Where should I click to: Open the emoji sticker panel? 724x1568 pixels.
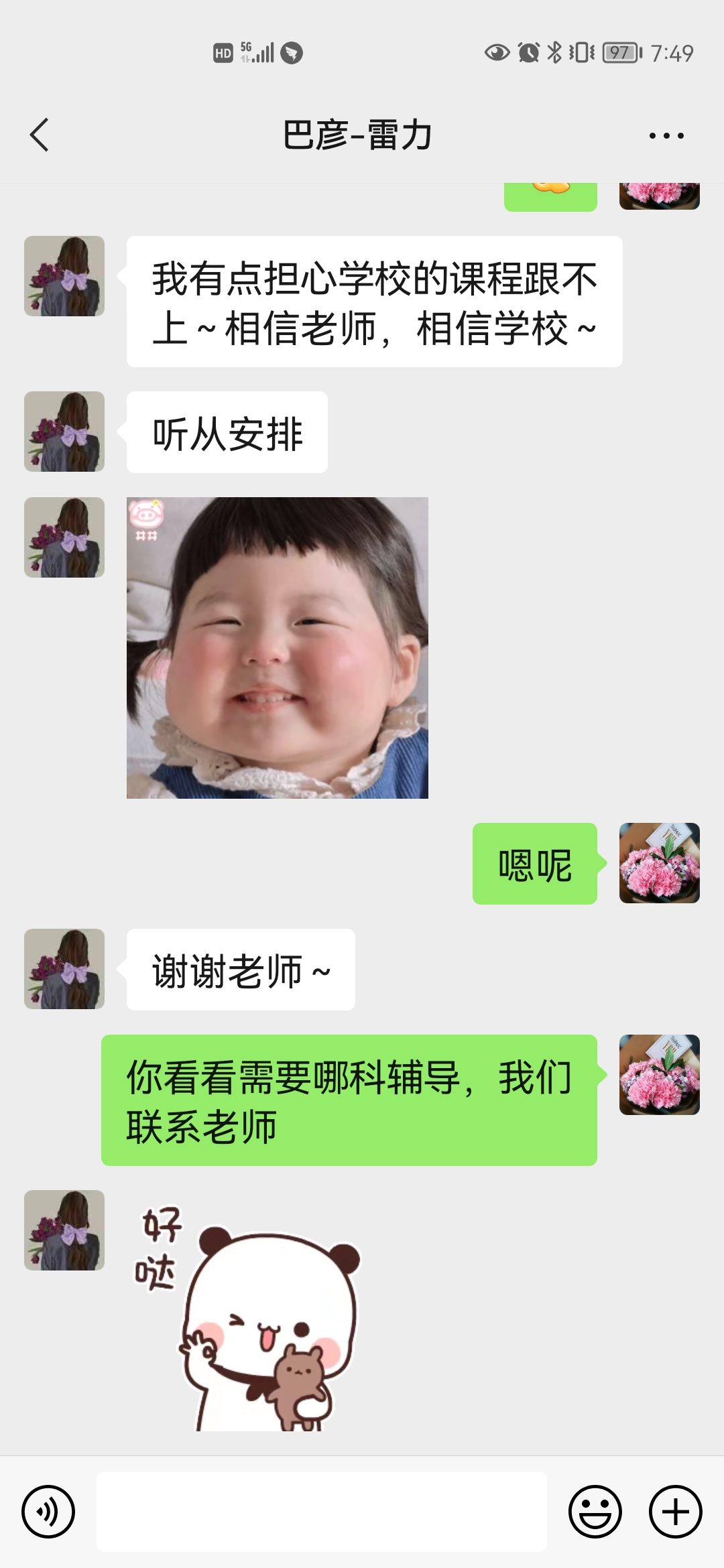coord(595,1512)
